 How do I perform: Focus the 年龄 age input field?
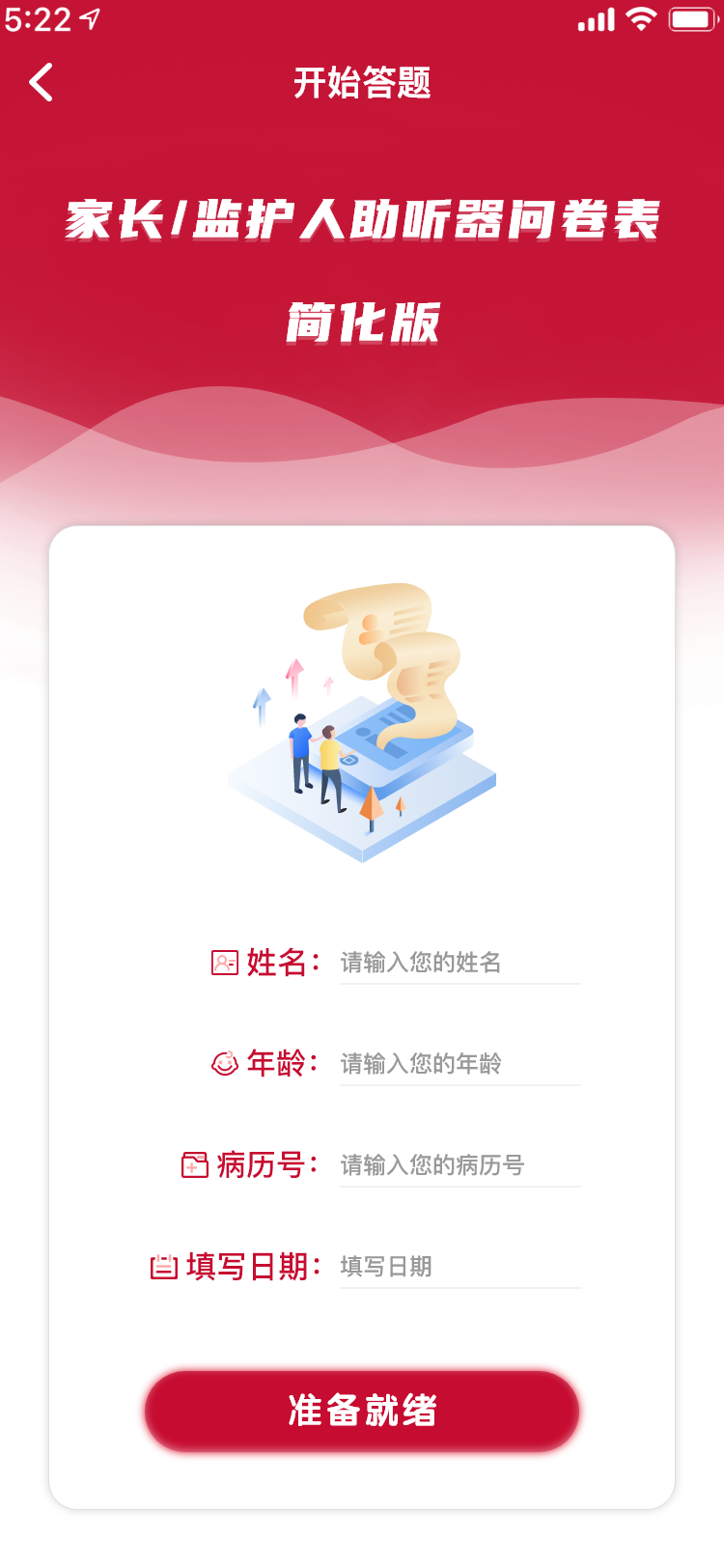click(x=459, y=1064)
